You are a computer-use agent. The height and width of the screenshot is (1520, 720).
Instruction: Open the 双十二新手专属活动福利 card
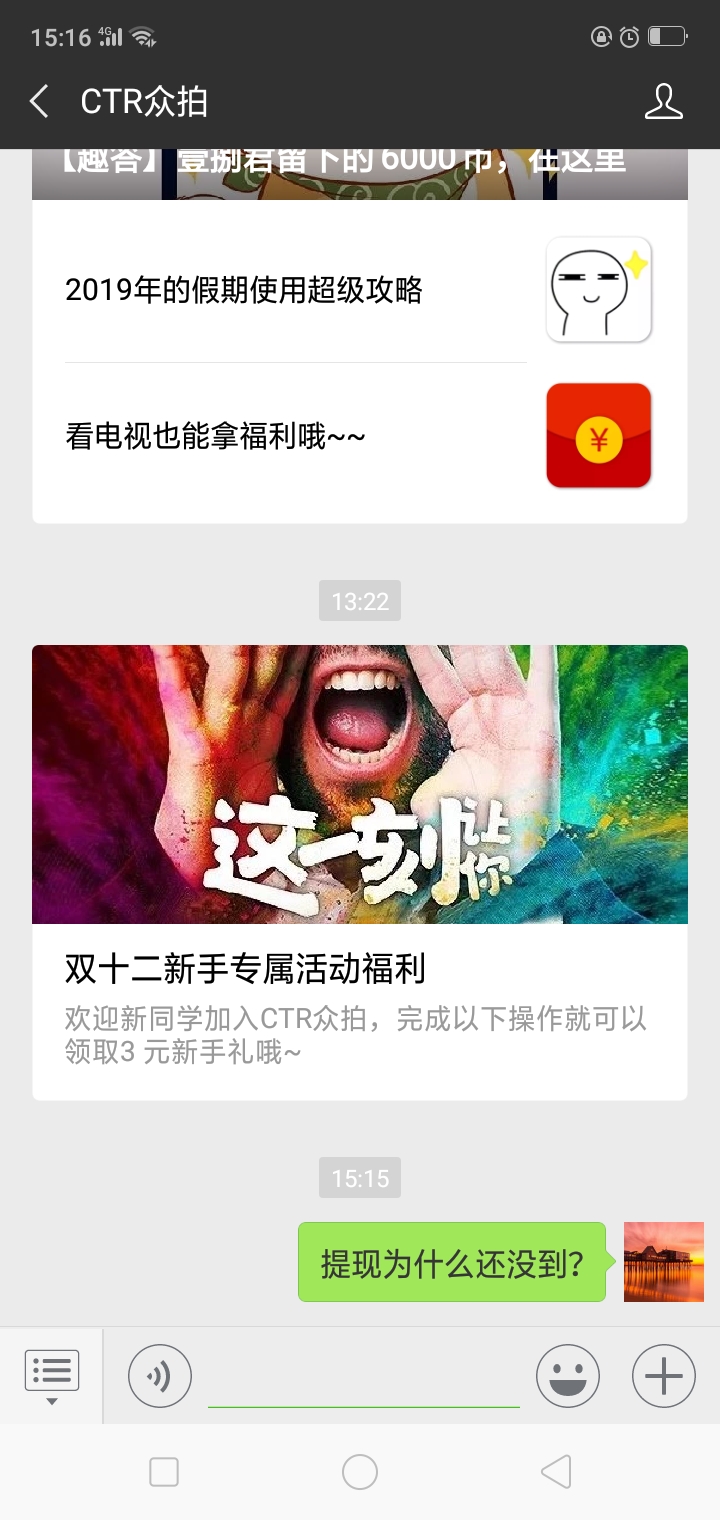[360, 870]
